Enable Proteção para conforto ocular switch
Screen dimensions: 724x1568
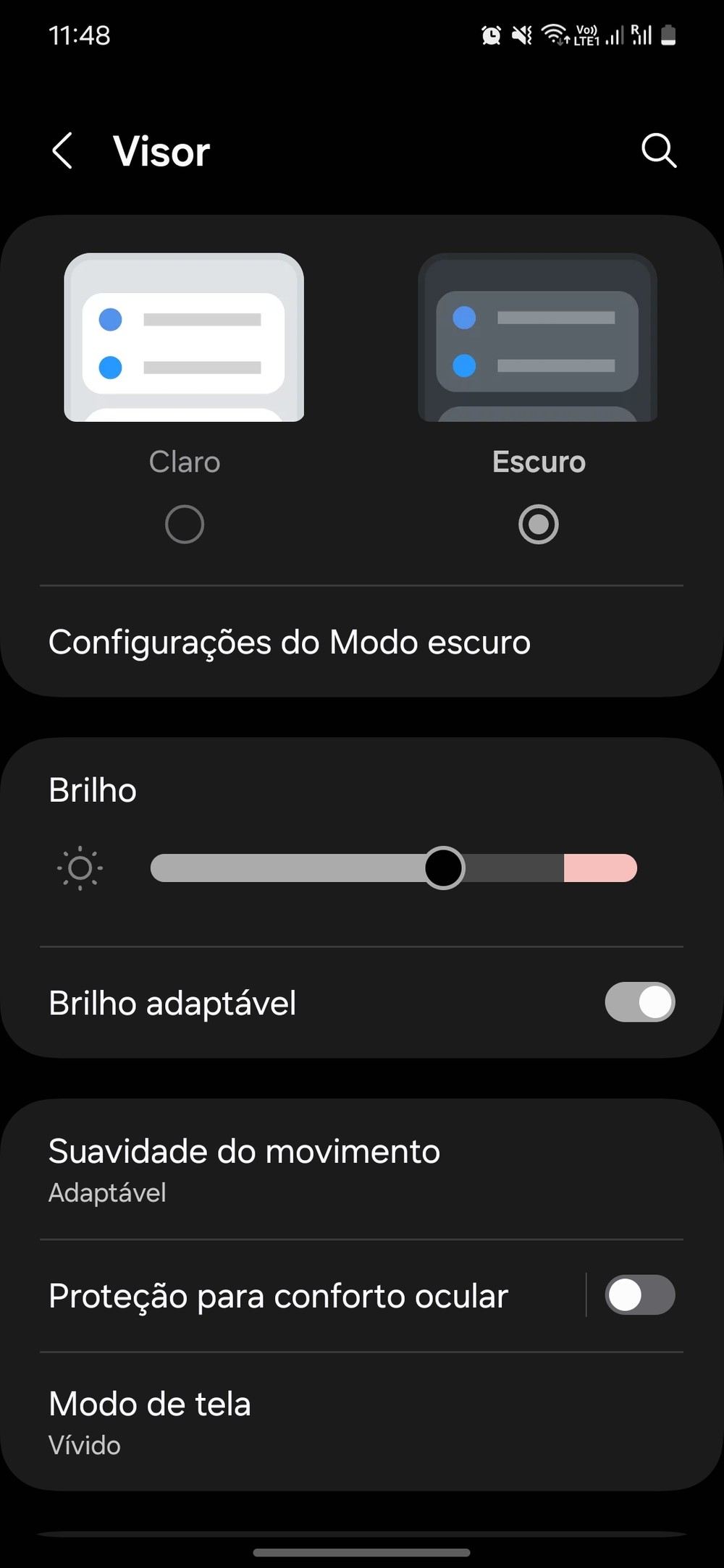pyautogui.click(x=639, y=1295)
